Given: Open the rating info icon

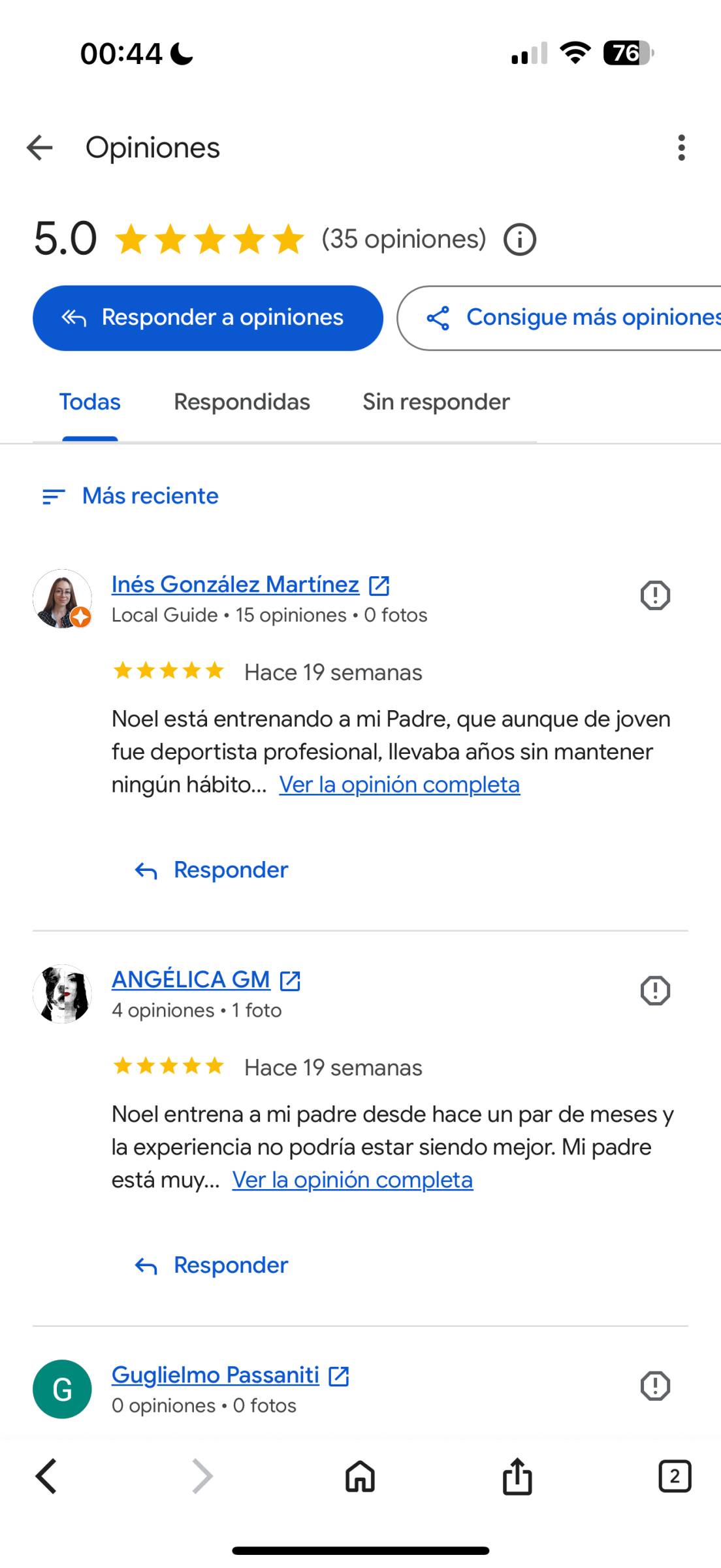Looking at the screenshot, I should click(520, 239).
